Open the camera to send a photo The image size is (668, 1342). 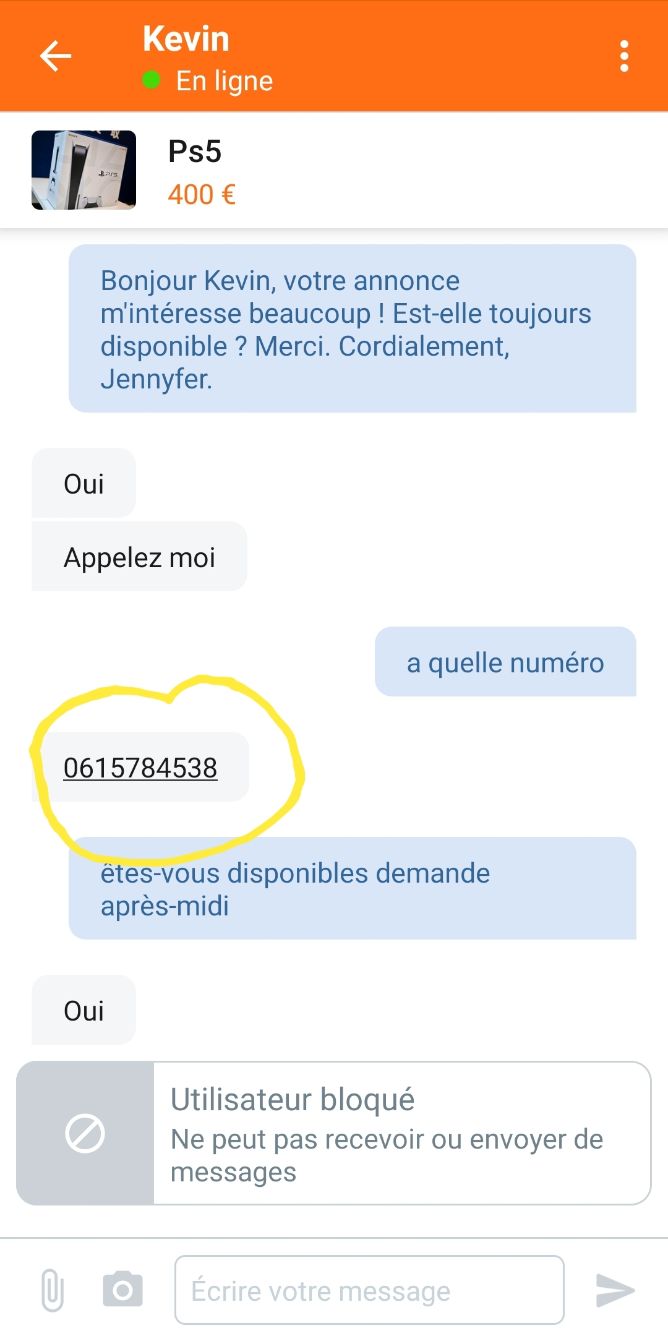point(122,1289)
